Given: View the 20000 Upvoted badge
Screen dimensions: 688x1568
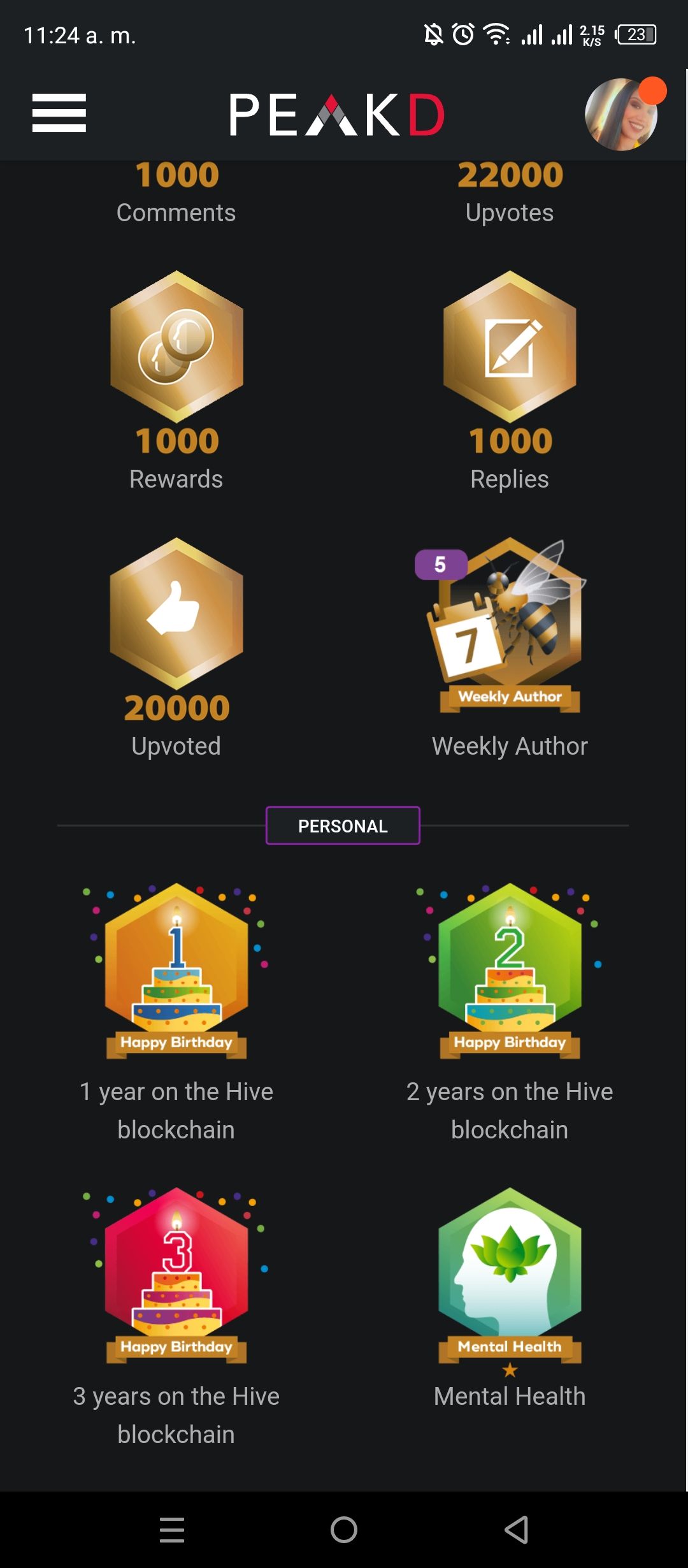Looking at the screenshot, I should tap(176, 614).
